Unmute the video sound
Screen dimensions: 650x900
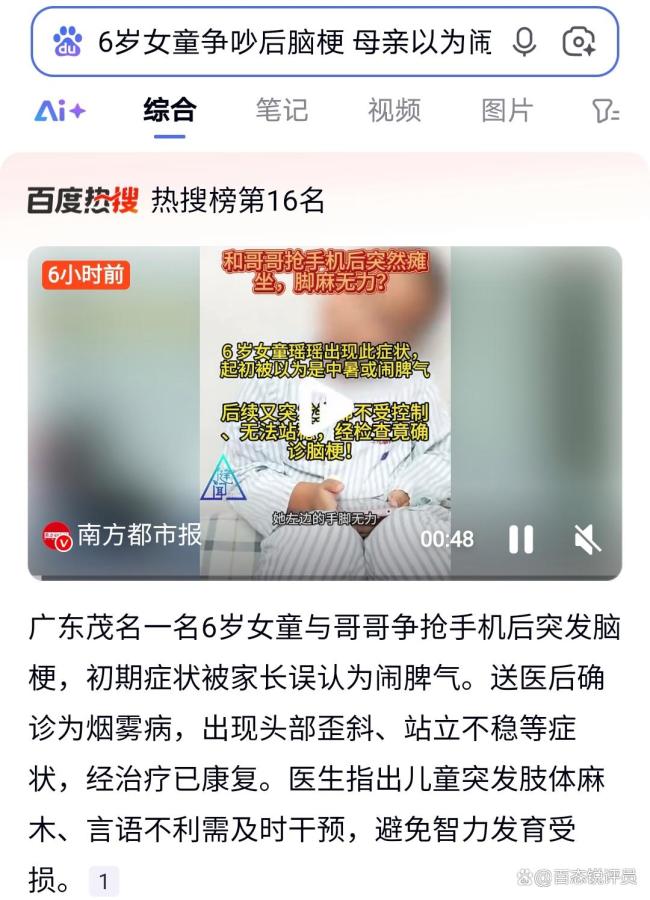(588, 539)
